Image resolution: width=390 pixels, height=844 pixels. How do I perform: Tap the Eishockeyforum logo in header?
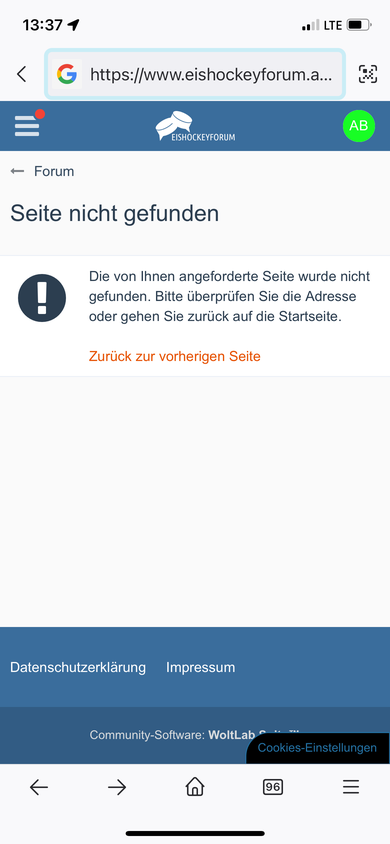coord(195,126)
